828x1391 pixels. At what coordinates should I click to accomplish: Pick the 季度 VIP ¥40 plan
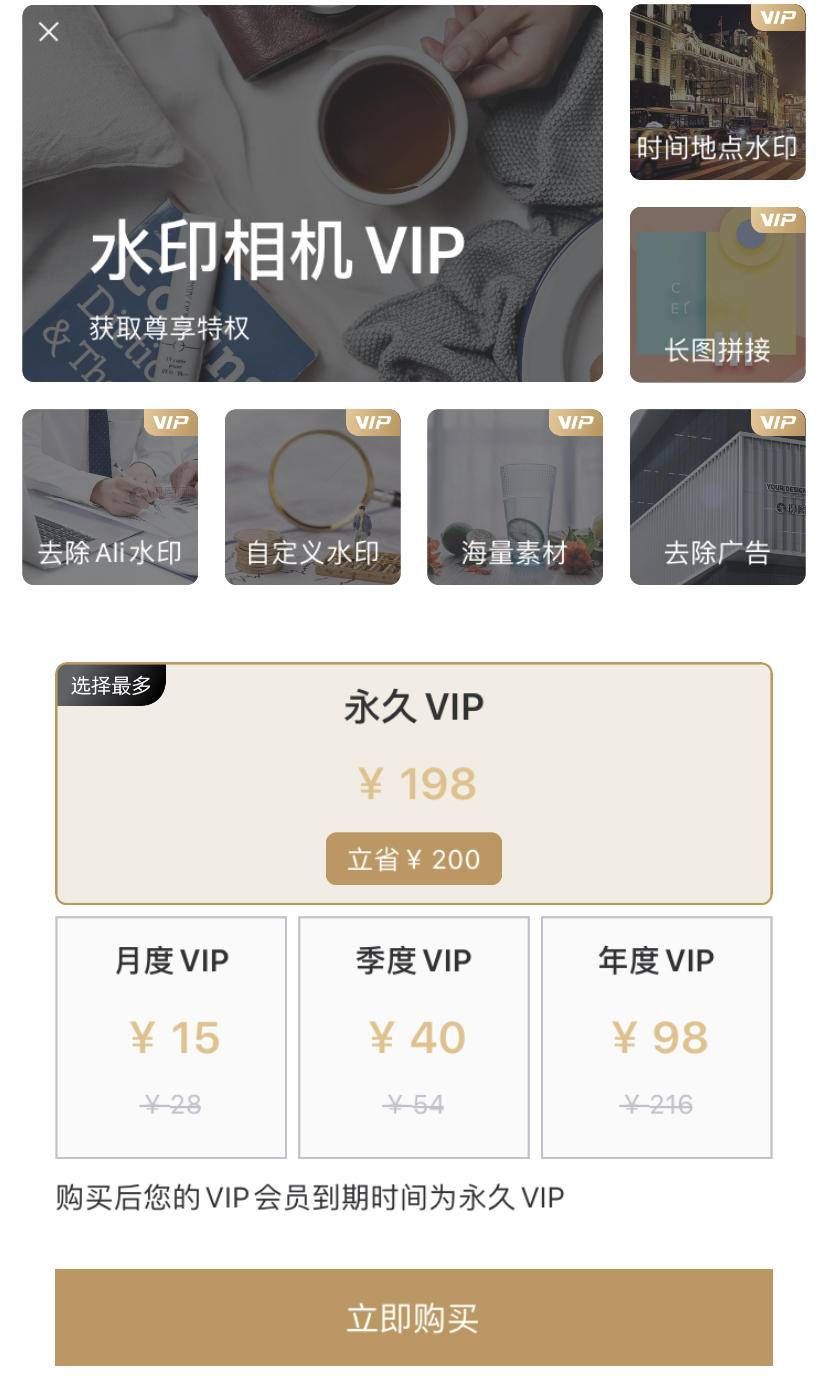pos(414,1037)
